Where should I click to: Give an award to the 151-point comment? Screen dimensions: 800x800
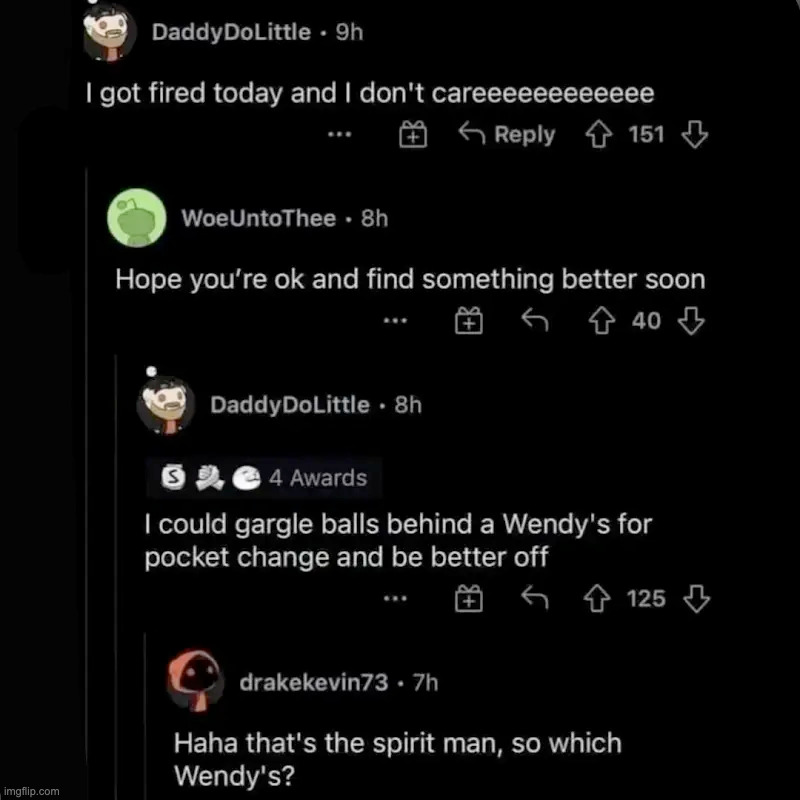(413, 135)
